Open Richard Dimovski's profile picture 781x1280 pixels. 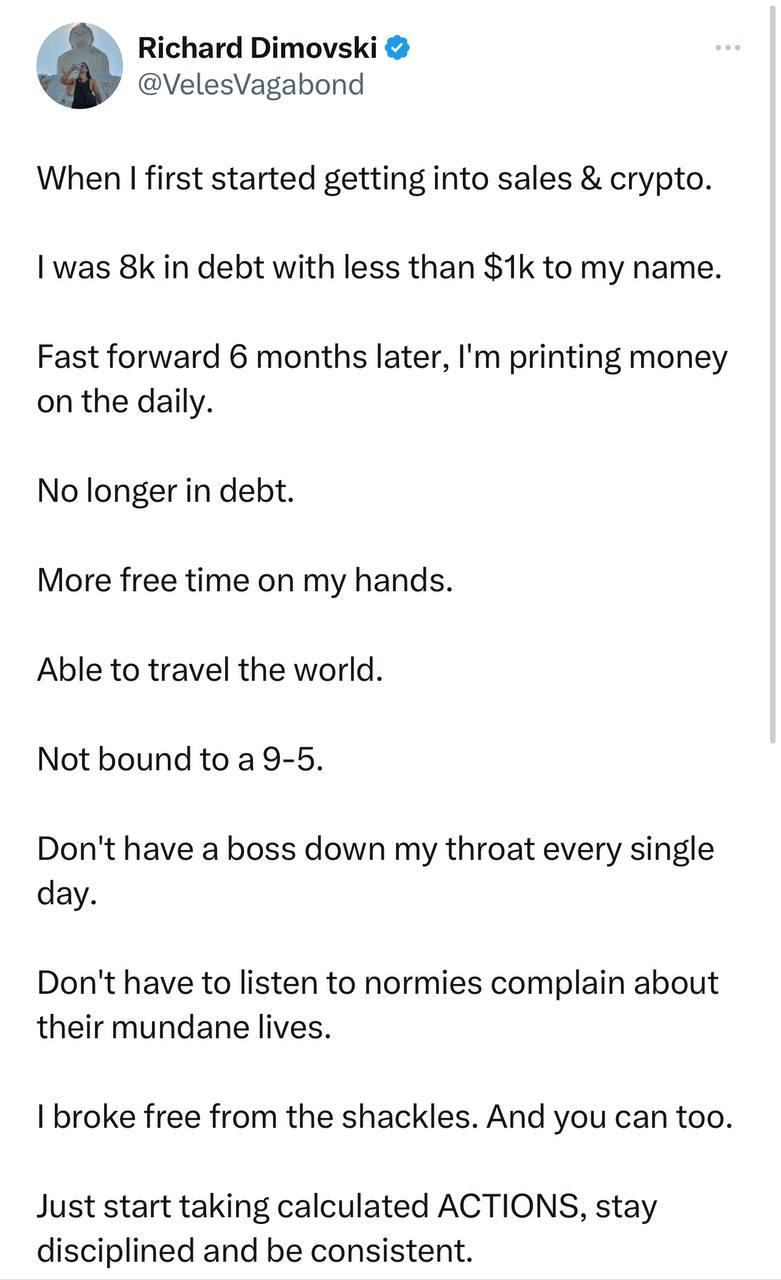pyautogui.click(x=79, y=66)
